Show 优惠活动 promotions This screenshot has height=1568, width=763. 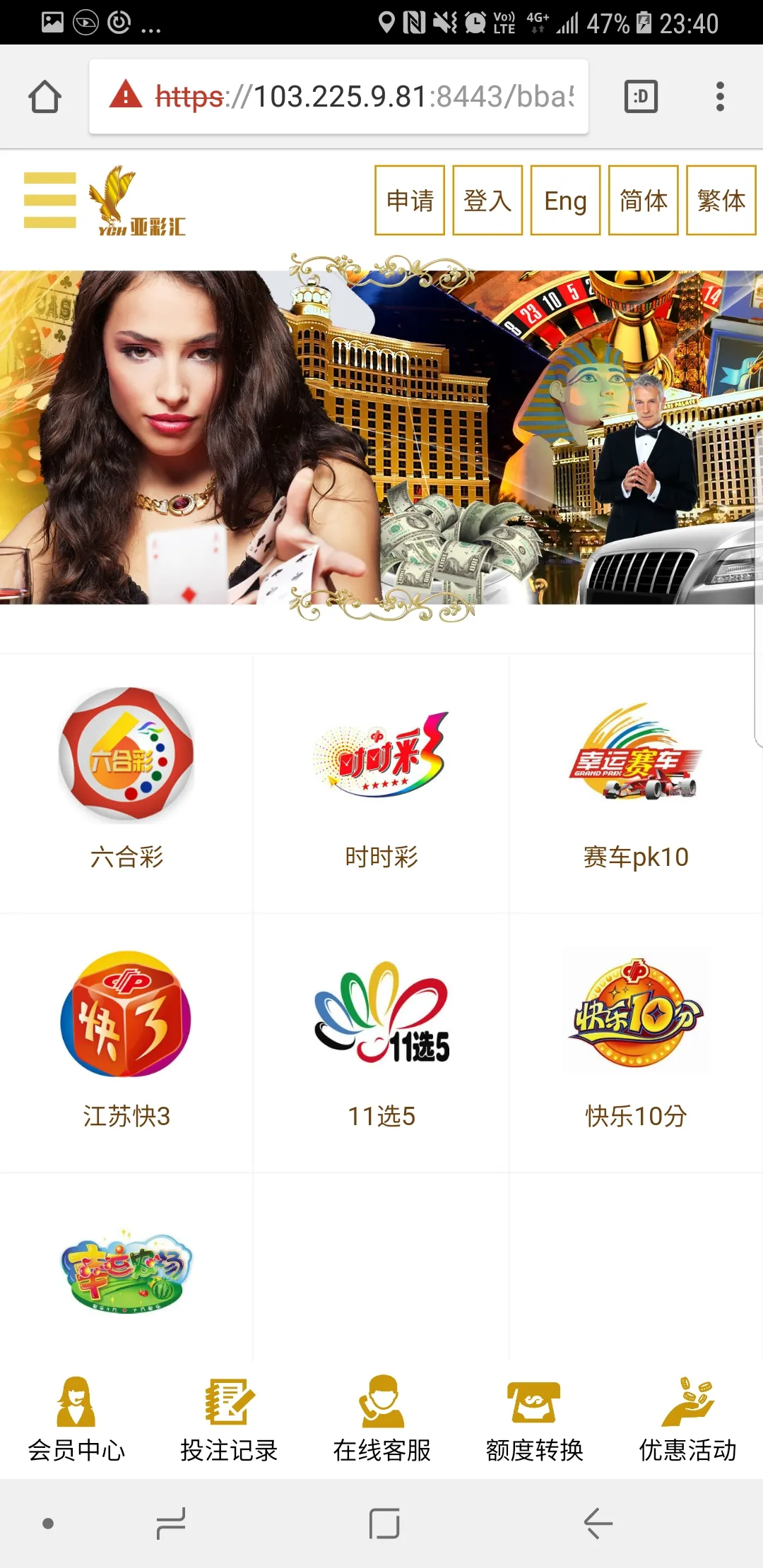tap(687, 1420)
